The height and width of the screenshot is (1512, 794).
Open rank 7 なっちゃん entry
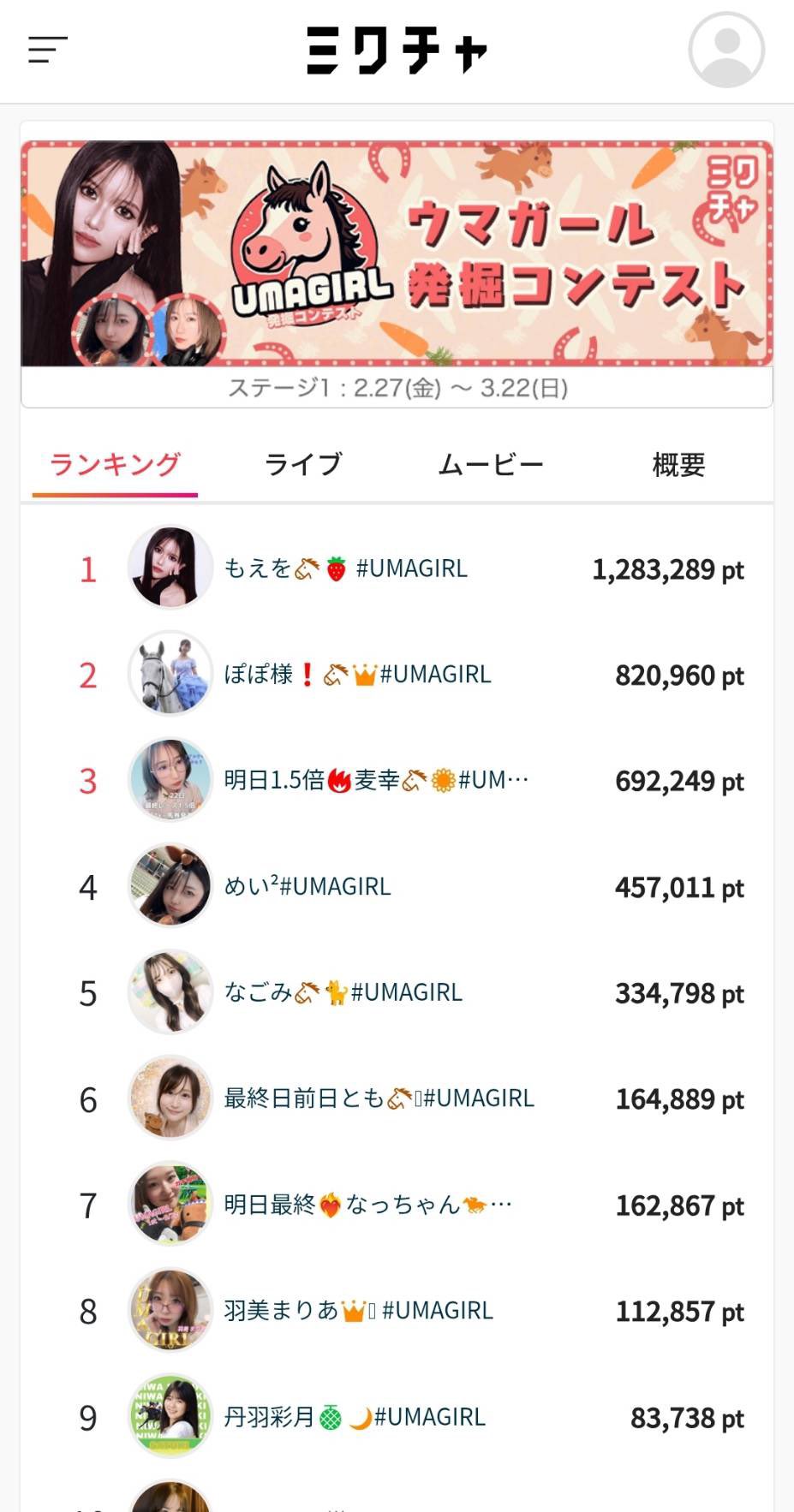(x=367, y=1205)
